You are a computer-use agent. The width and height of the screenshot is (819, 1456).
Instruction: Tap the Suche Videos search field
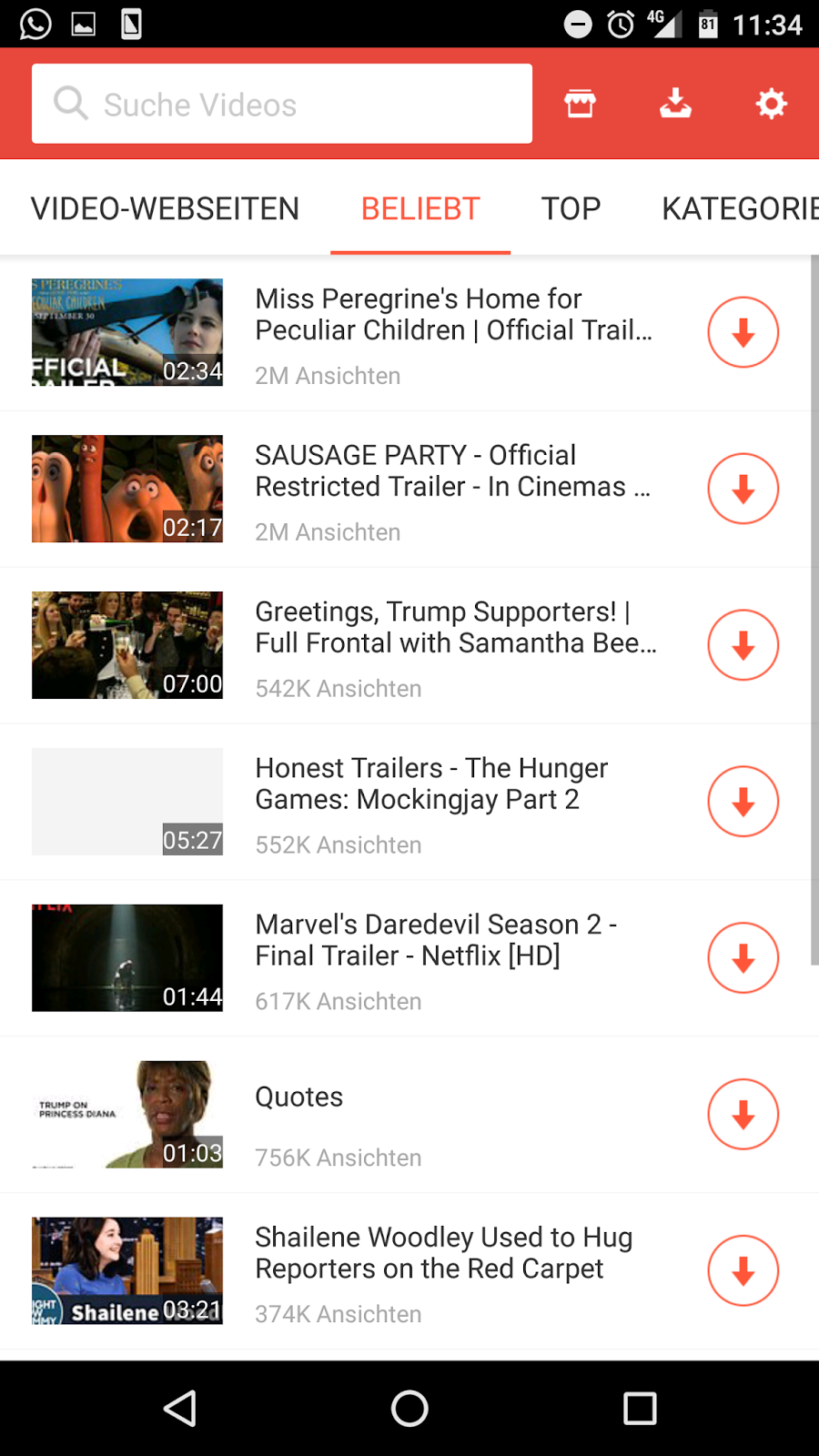tap(282, 104)
